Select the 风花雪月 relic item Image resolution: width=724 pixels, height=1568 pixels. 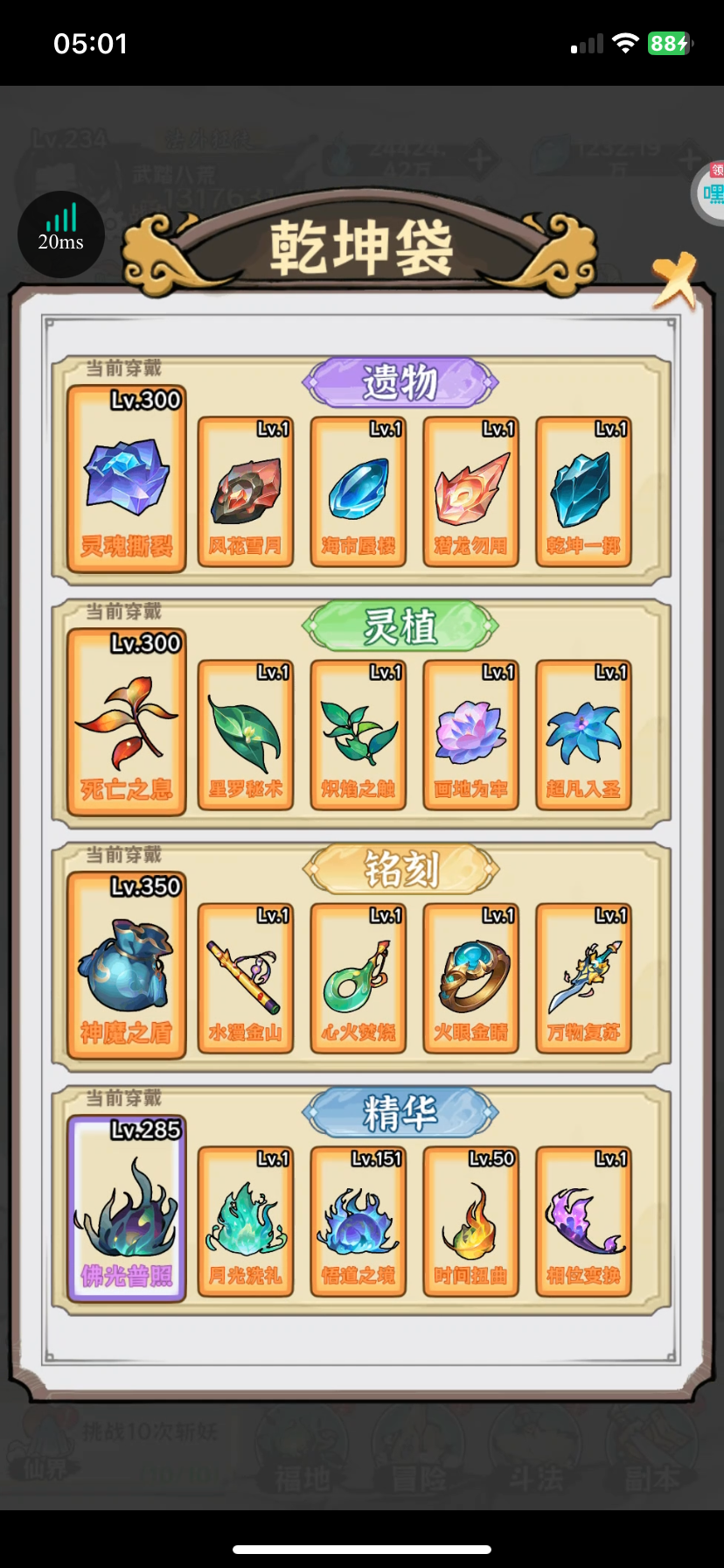pyautogui.click(x=245, y=492)
